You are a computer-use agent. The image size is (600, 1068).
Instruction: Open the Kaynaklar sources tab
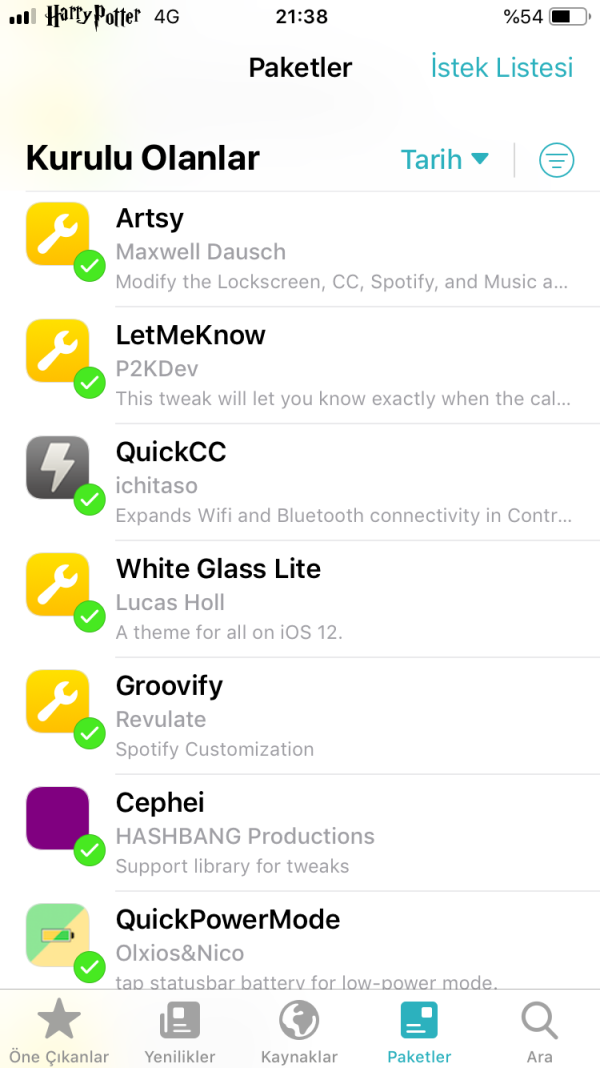(299, 1032)
